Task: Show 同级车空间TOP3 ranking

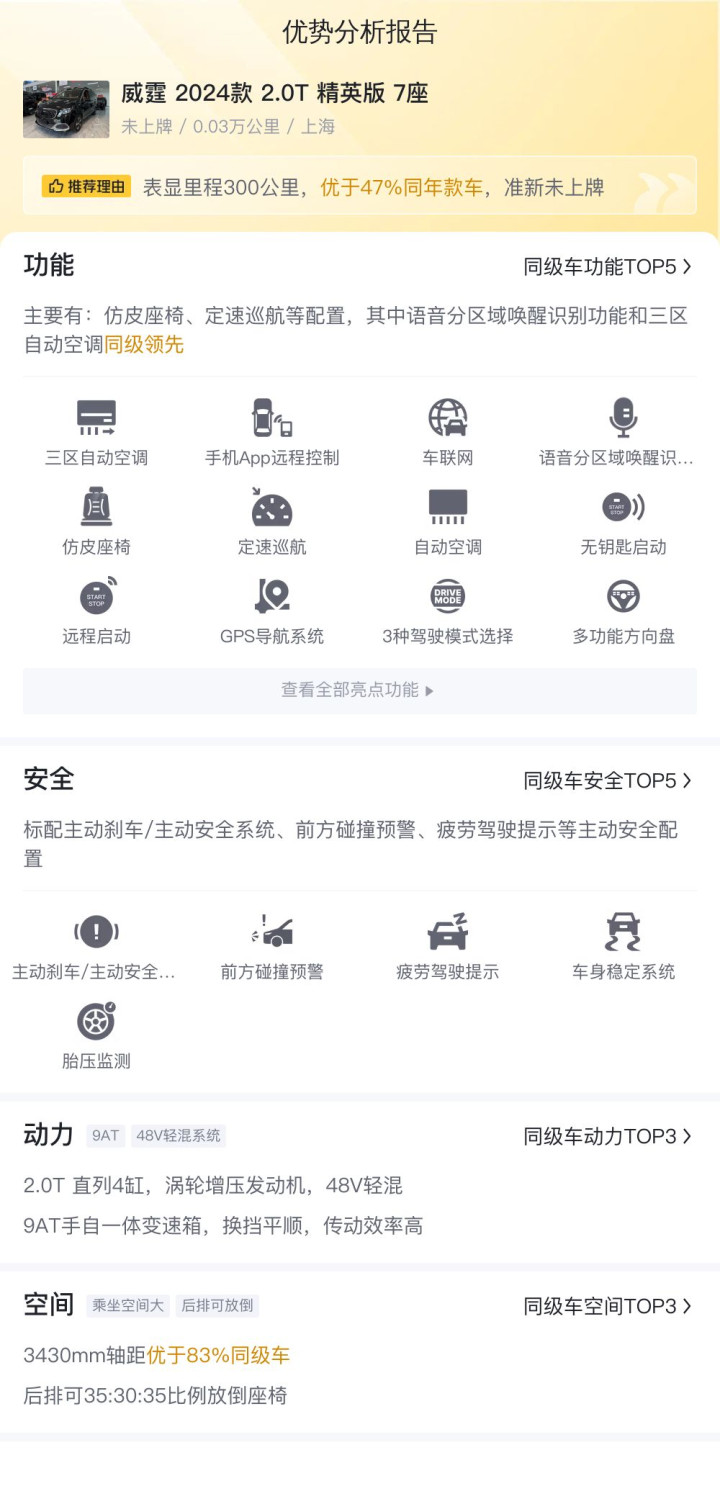Action: click(x=607, y=1307)
